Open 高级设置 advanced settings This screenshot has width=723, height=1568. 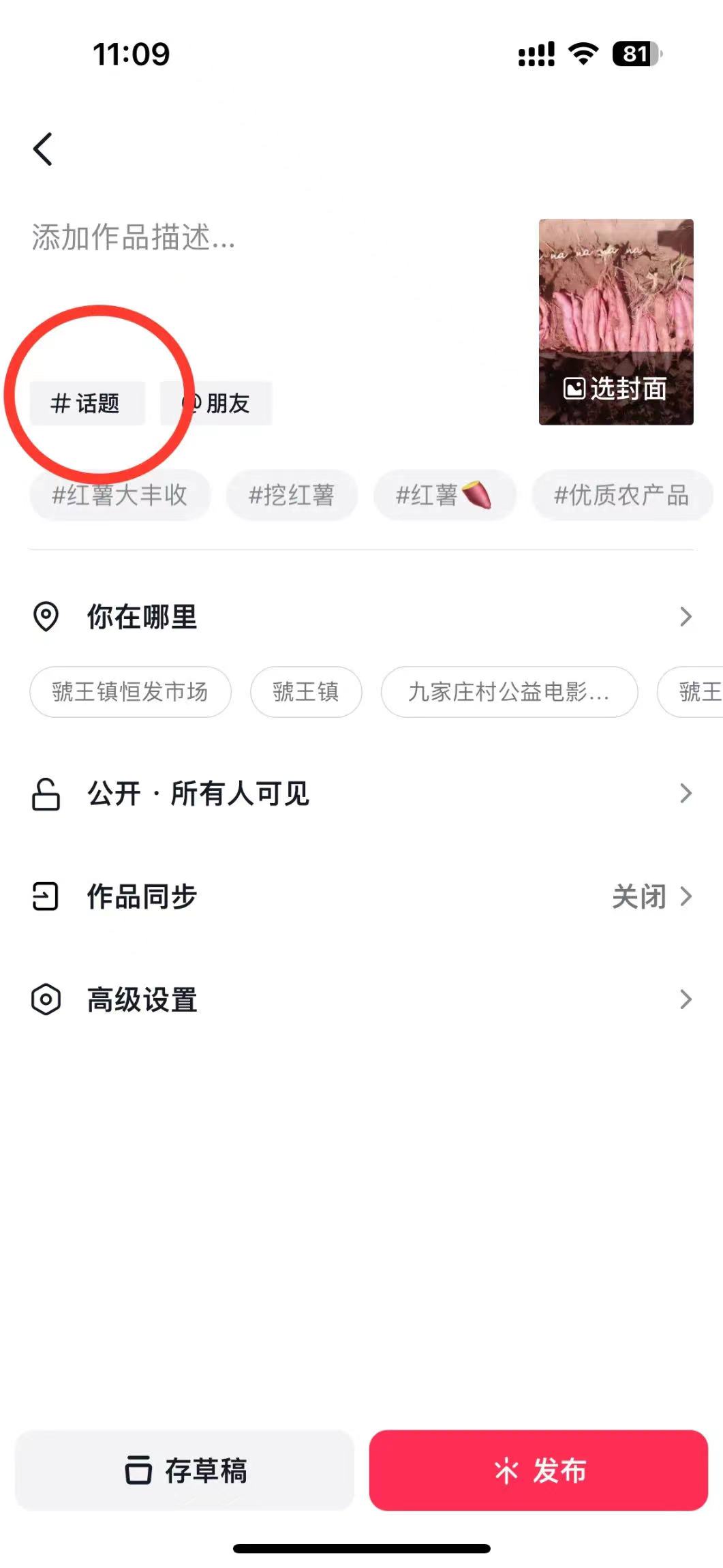pos(361,999)
